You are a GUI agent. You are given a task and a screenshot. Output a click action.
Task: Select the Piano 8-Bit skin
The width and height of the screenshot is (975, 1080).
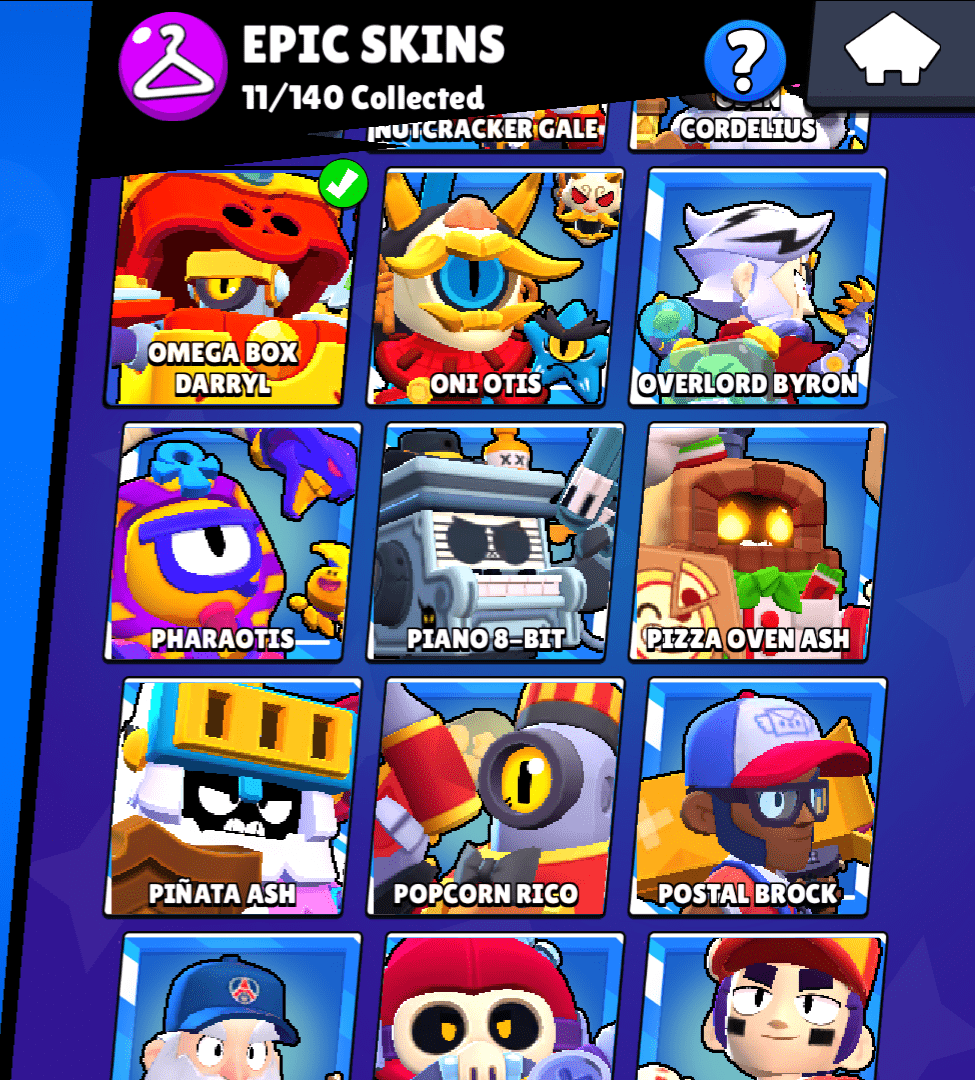(493, 542)
